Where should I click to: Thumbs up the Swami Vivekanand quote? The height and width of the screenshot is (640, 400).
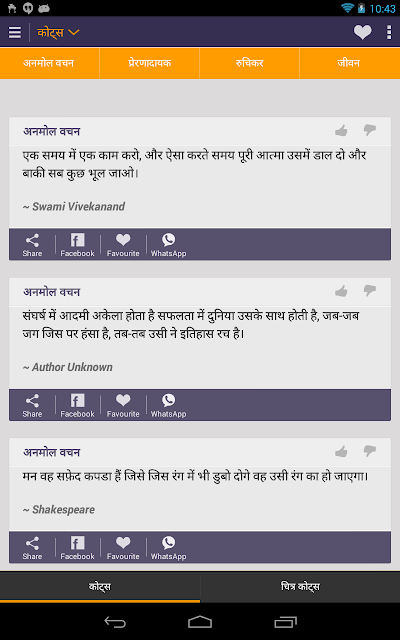(x=341, y=131)
